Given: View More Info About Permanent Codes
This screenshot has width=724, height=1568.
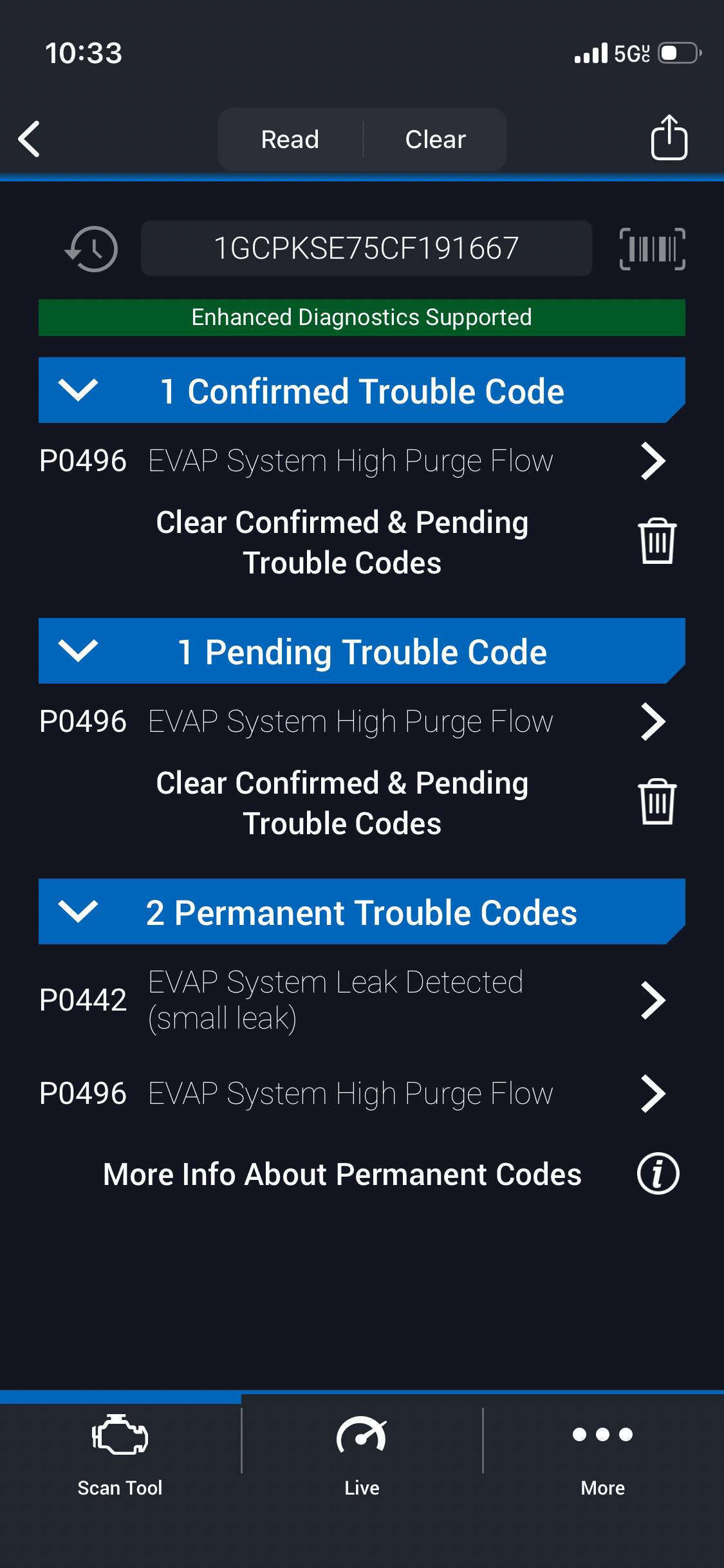Looking at the screenshot, I should [658, 1173].
